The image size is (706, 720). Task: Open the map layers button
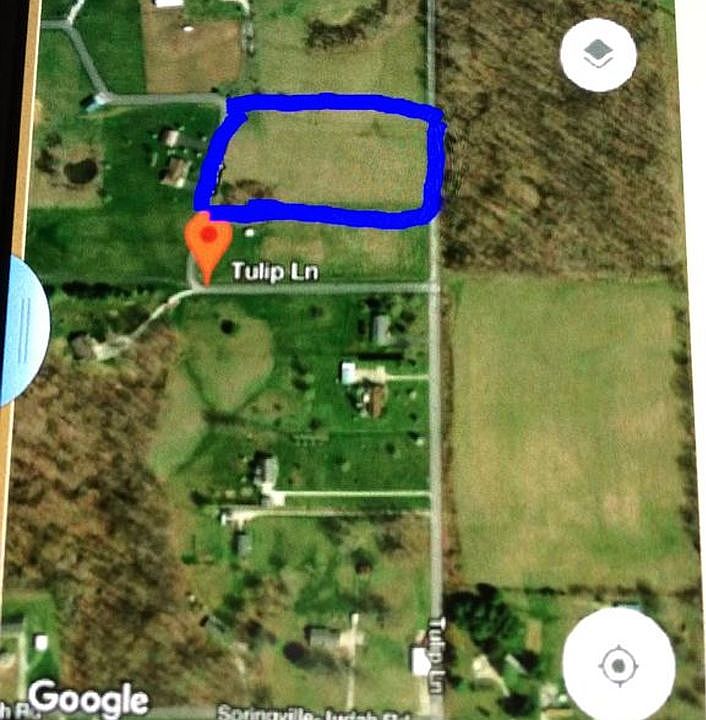click(x=598, y=54)
